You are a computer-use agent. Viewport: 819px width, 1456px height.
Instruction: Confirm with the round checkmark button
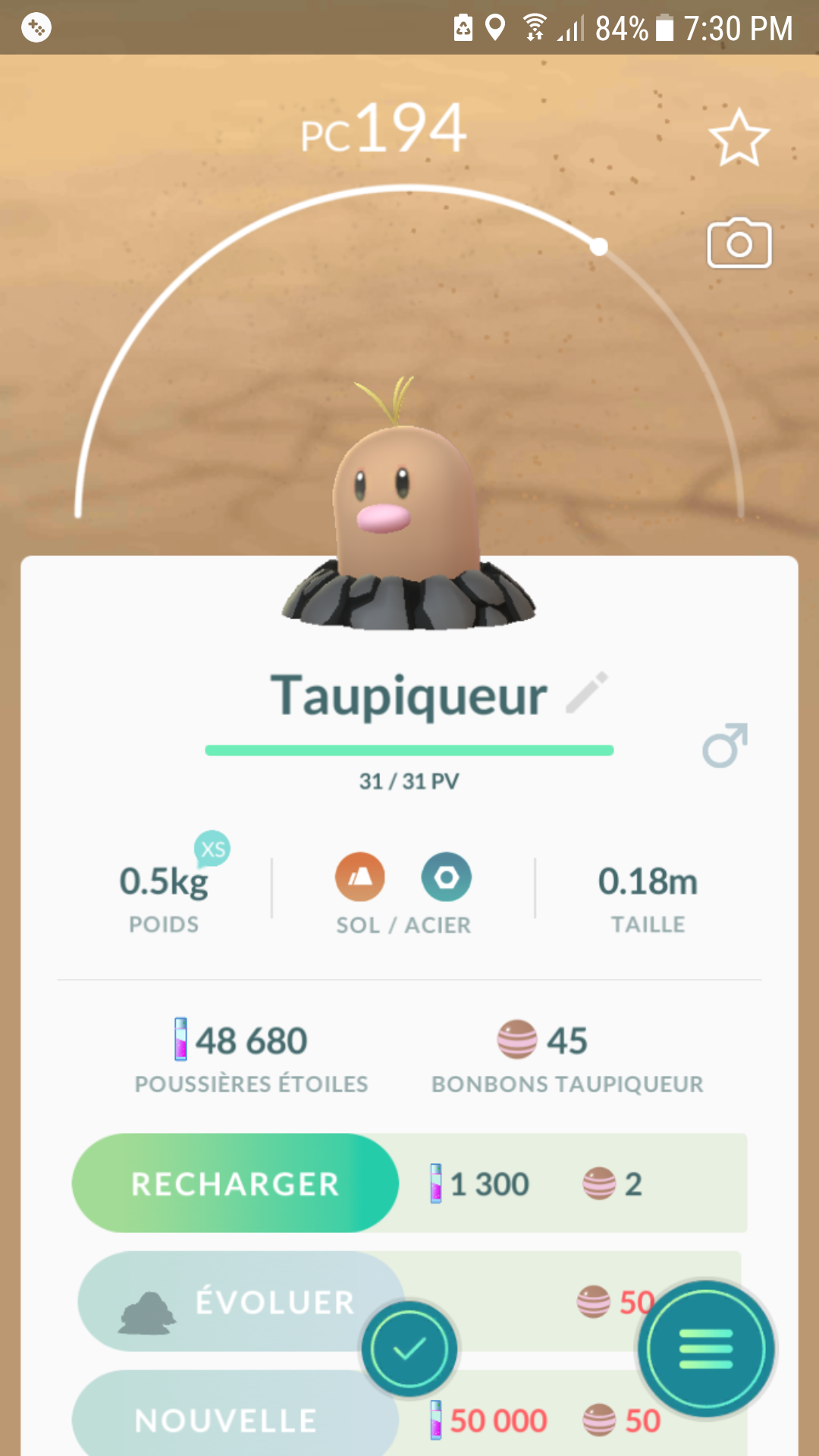(x=409, y=1348)
